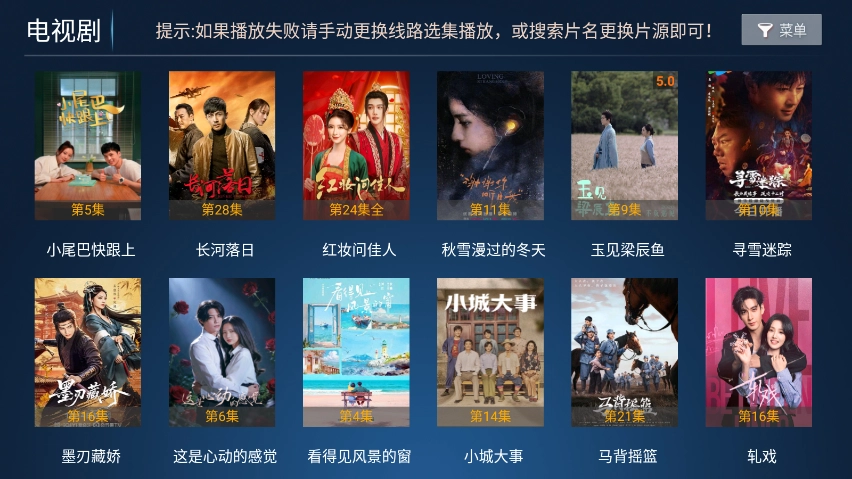Open 秋雪漫过的冬天 details
This screenshot has width=852, height=479.
click(x=490, y=145)
